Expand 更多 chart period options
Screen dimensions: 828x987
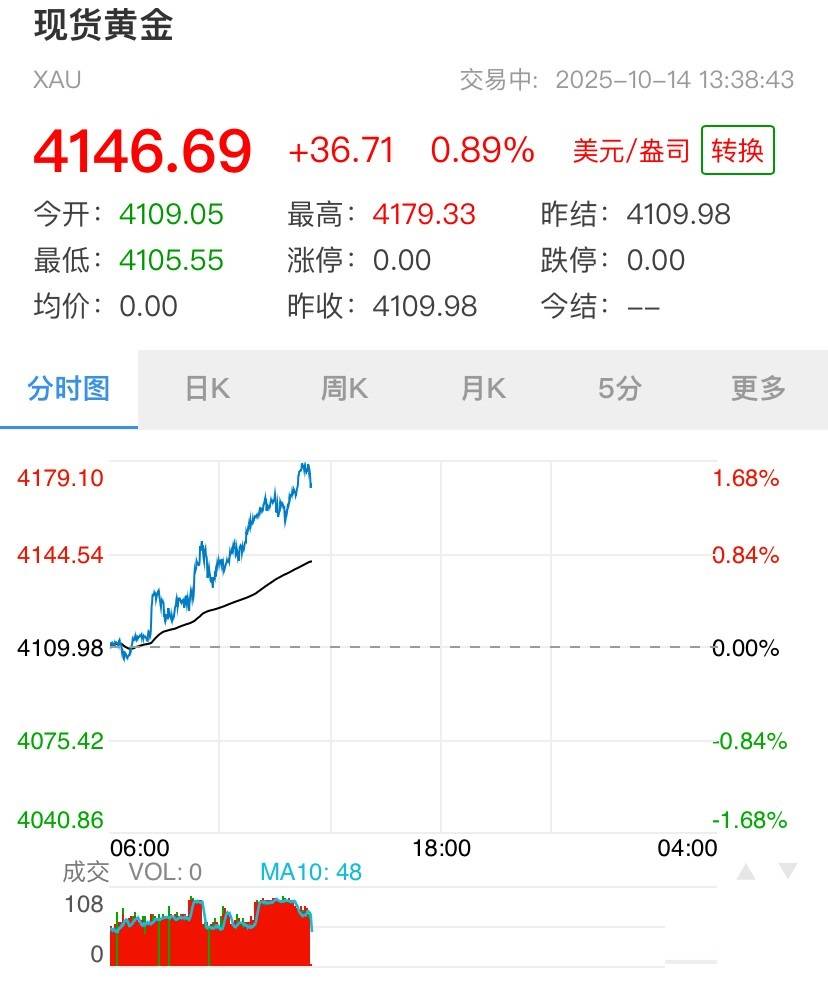click(x=758, y=388)
